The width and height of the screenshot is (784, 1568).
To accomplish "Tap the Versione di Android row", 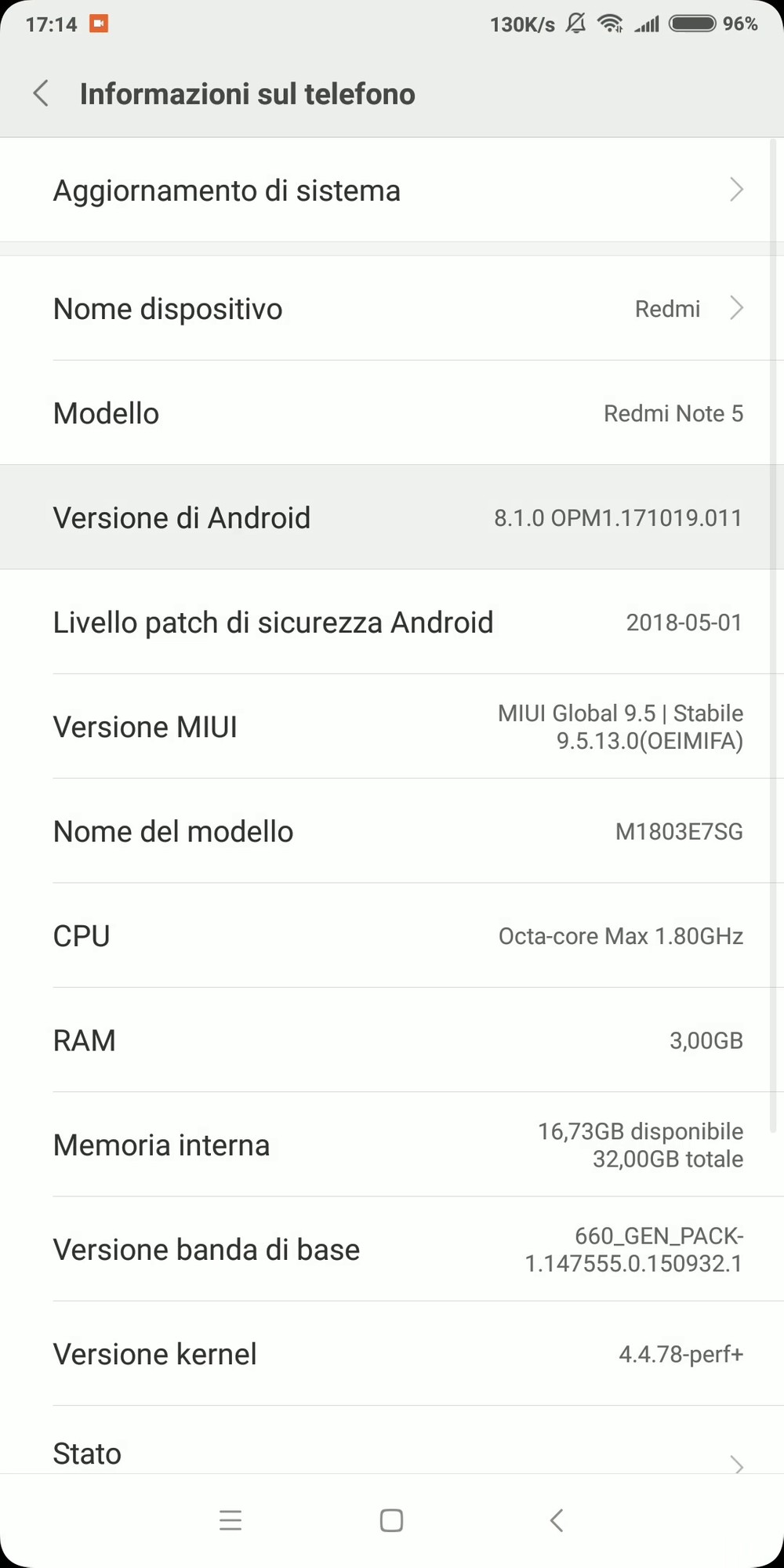I will pos(392,517).
